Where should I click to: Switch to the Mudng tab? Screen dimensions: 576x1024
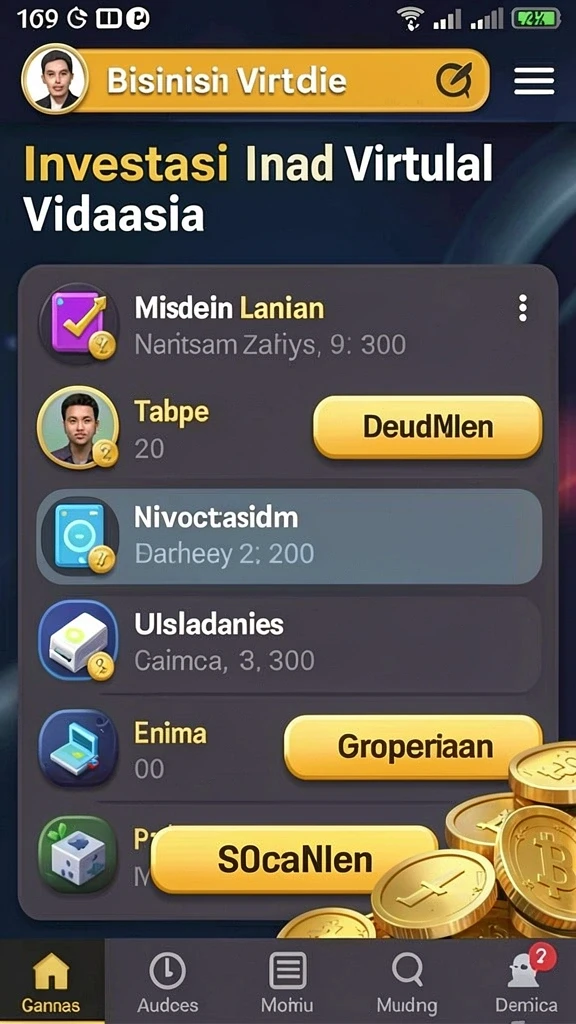pyautogui.click(x=407, y=982)
